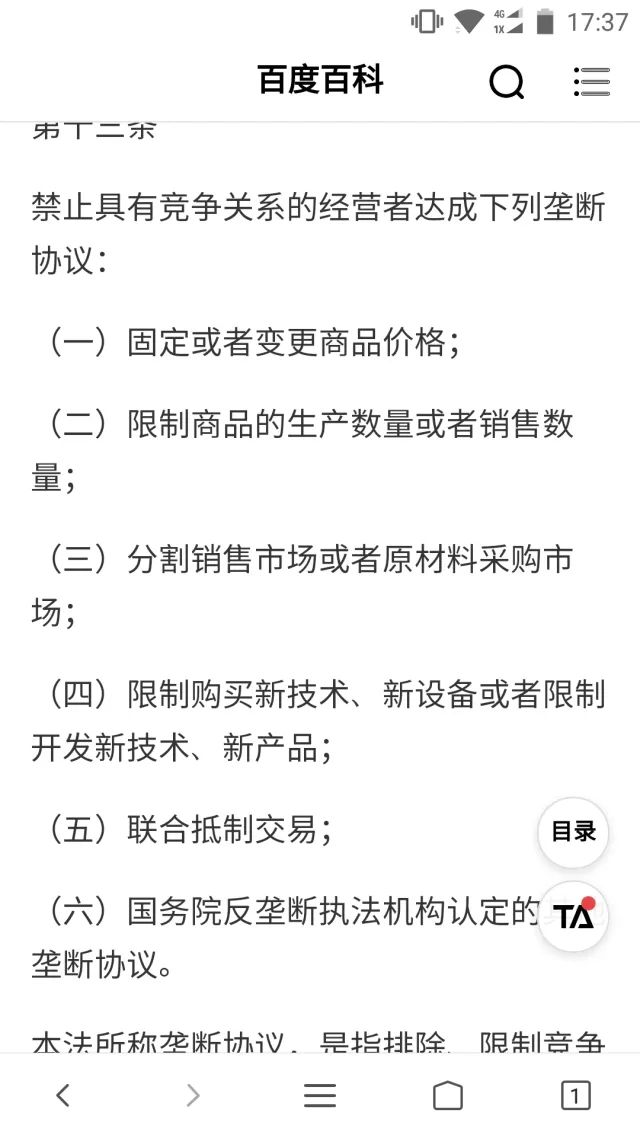Screen dimensions: 640x1138
Task: Tap the floating TA button
Action: [x=573, y=917]
